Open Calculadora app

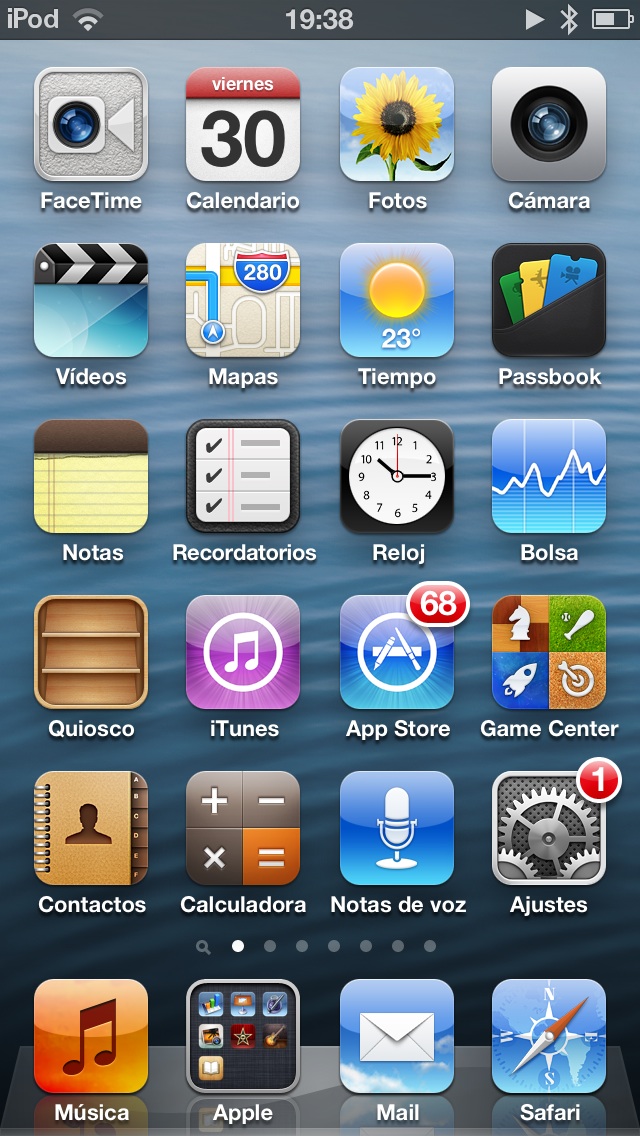243,829
